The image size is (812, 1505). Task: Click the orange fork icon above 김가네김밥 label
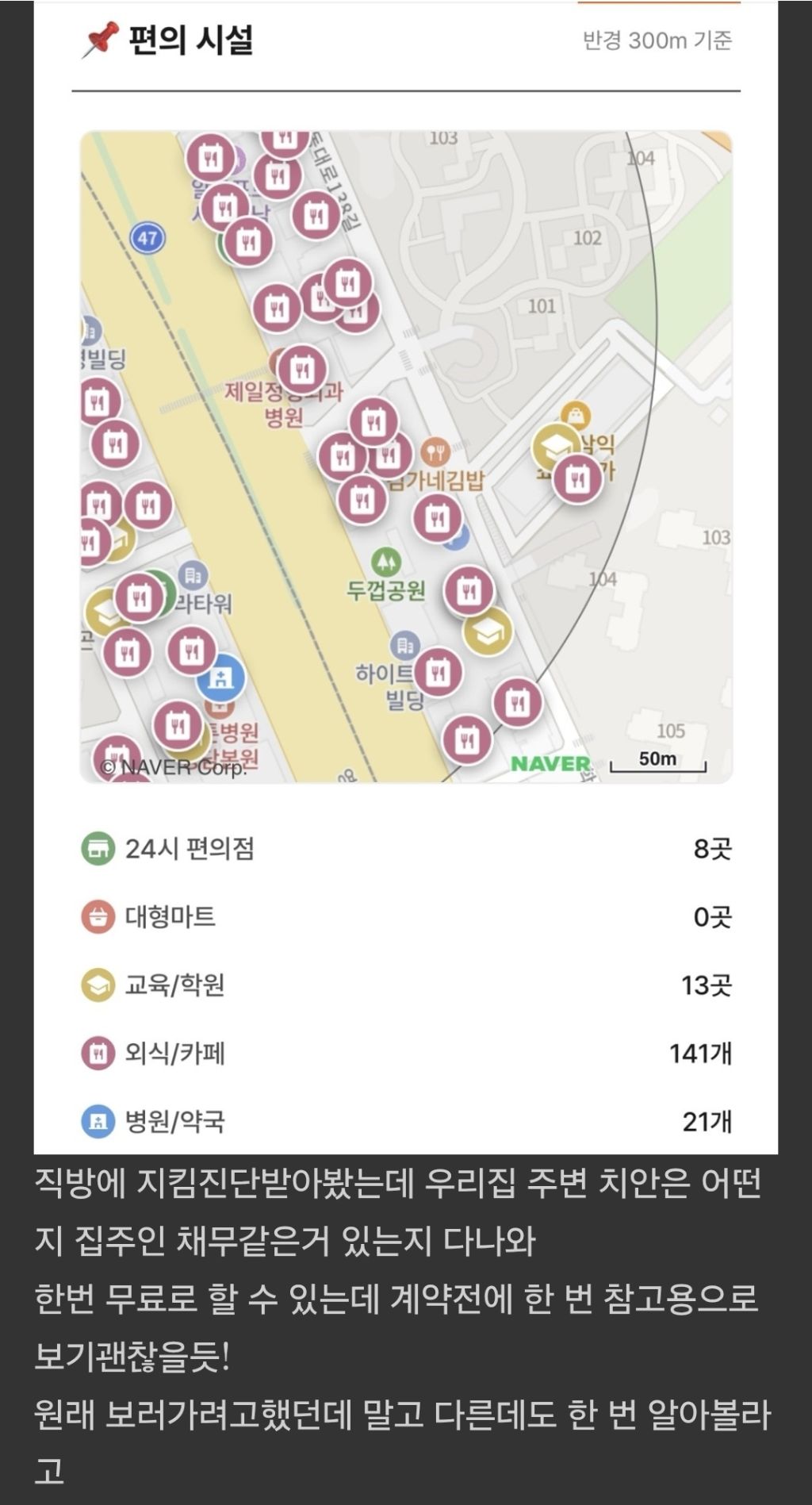pyautogui.click(x=436, y=450)
